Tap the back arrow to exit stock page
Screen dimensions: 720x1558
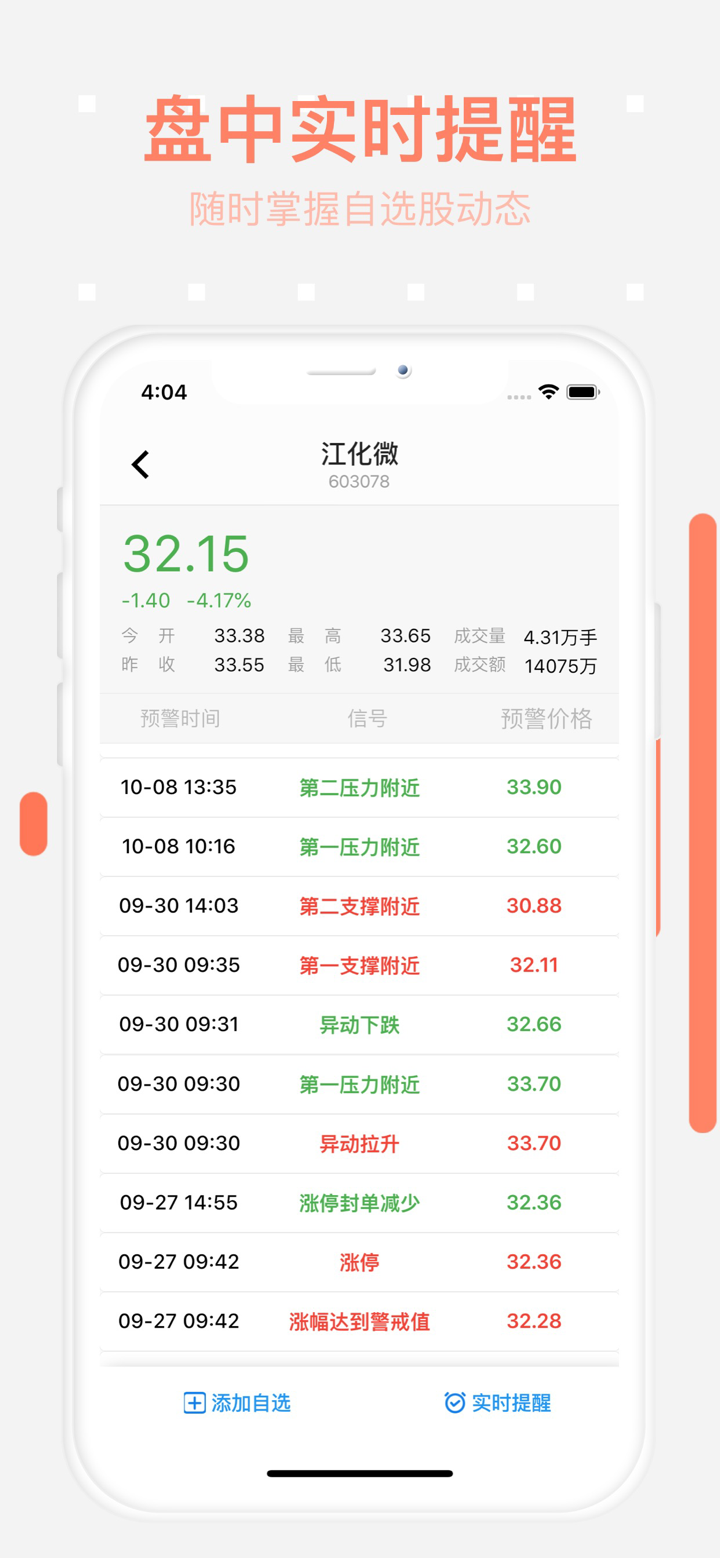[x=140, y=464]
